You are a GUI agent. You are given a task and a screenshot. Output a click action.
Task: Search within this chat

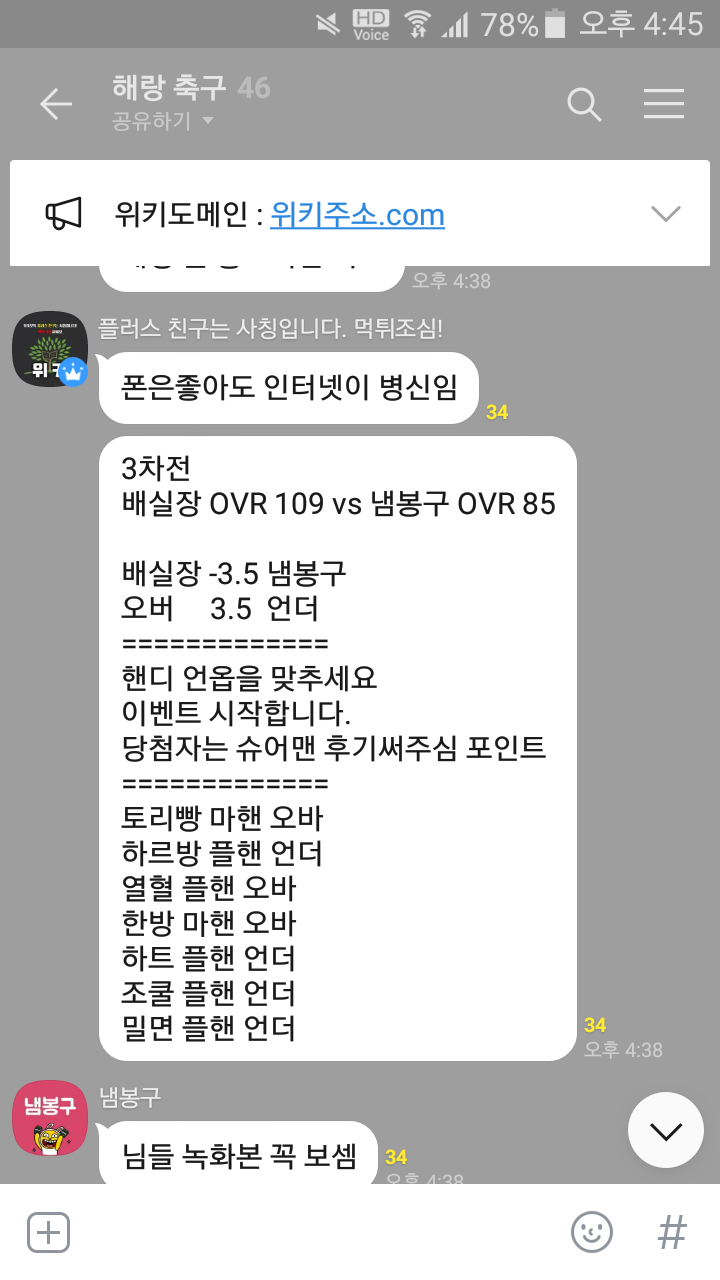point(584,104)
